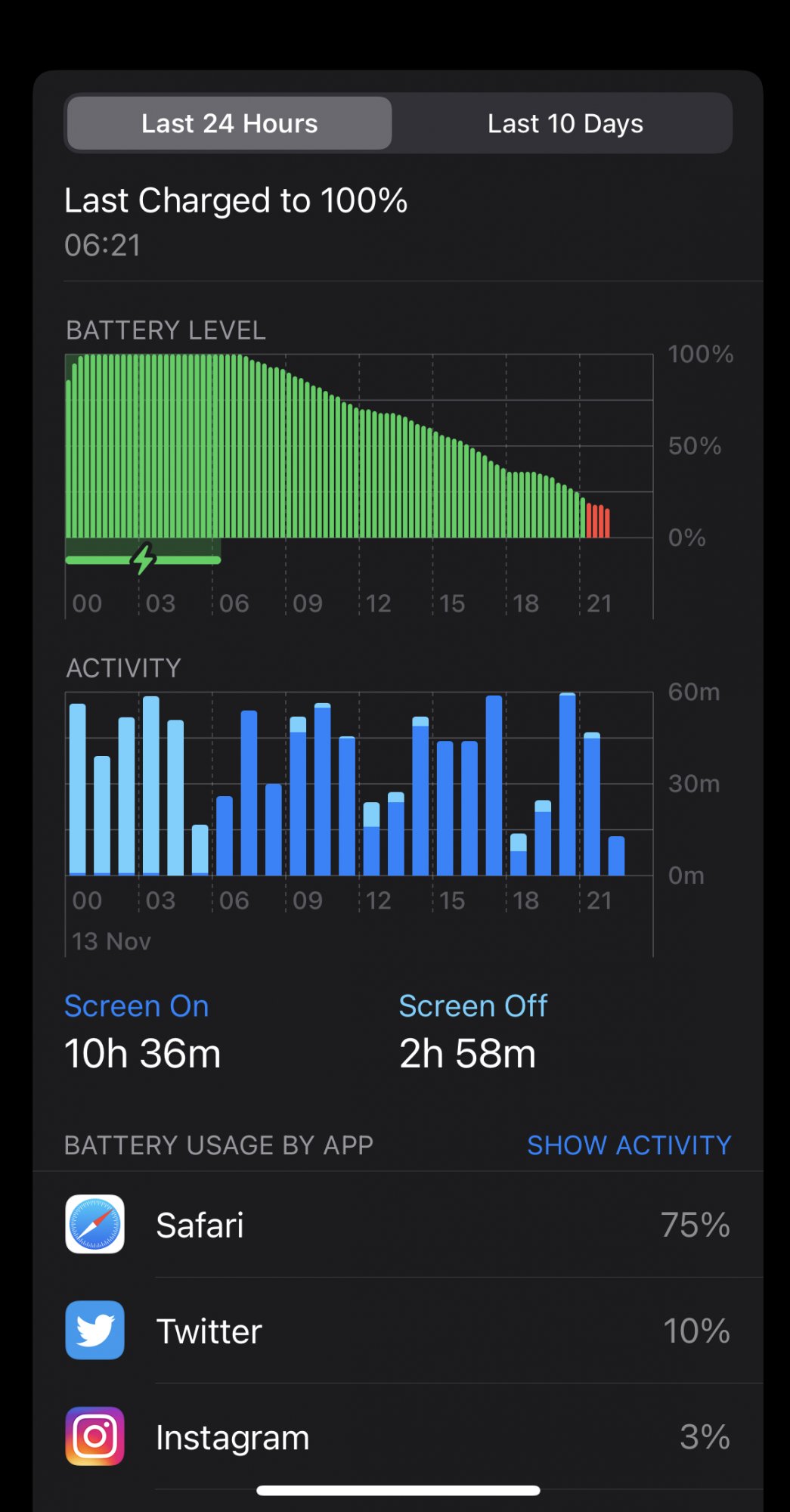Tap SHOW ACTIVITY link

629,1145
